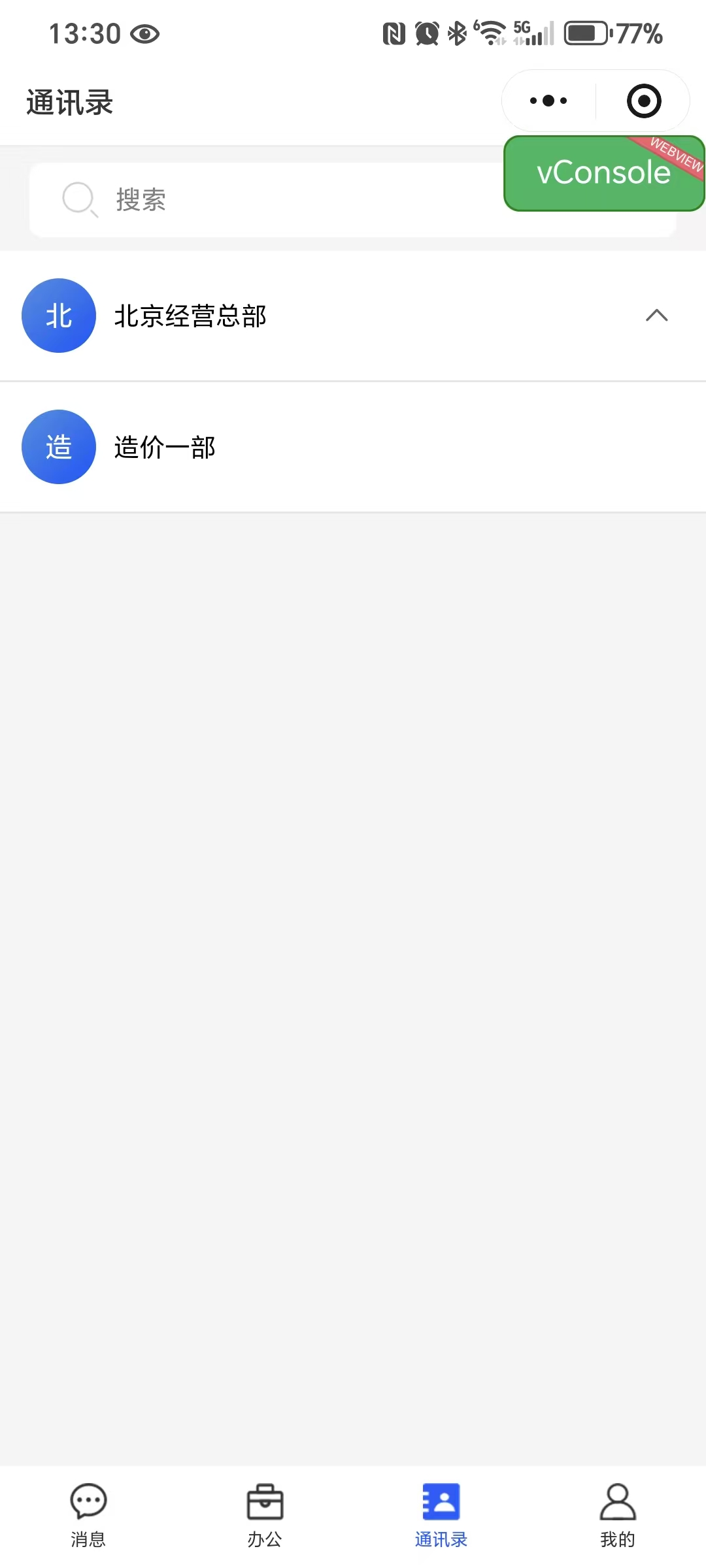Go to the 办公 tab
Viewport: 706px width, 1568px height.
tap(265, 1516)
